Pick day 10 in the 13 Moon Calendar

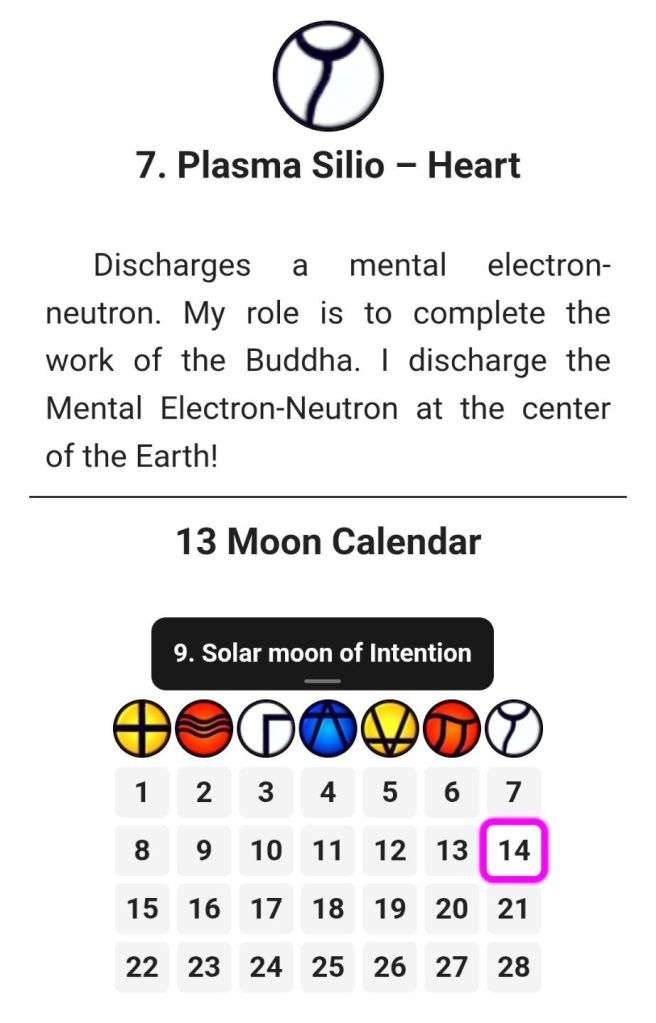266,851
